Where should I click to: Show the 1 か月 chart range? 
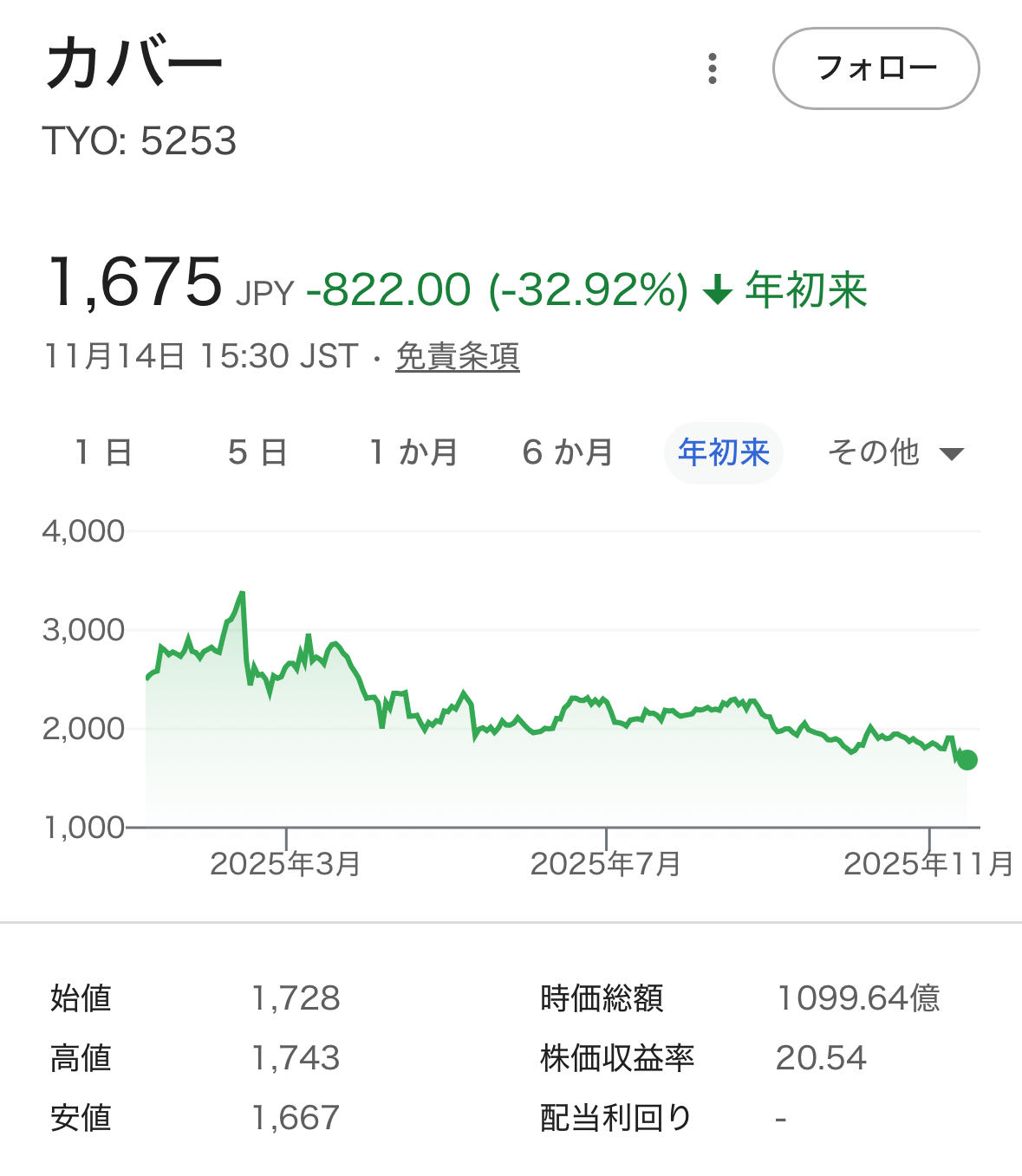(x=413, y=452)
